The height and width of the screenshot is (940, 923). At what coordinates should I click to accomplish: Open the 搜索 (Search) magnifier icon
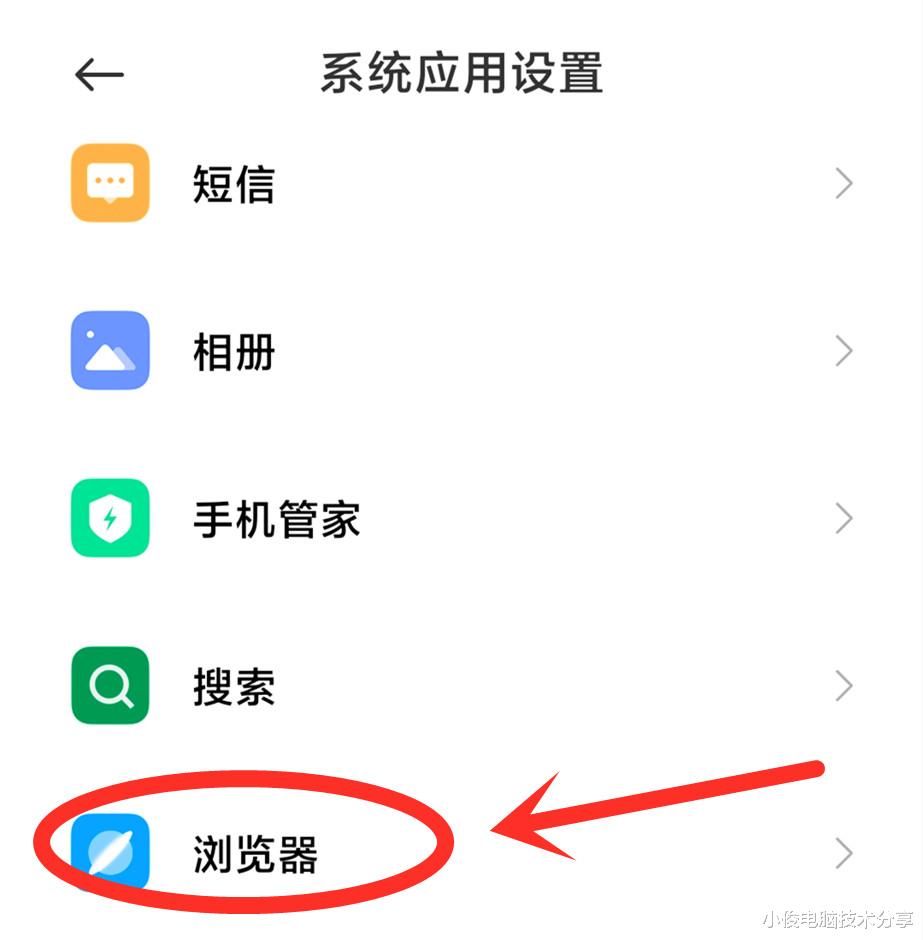pos(109,685)
